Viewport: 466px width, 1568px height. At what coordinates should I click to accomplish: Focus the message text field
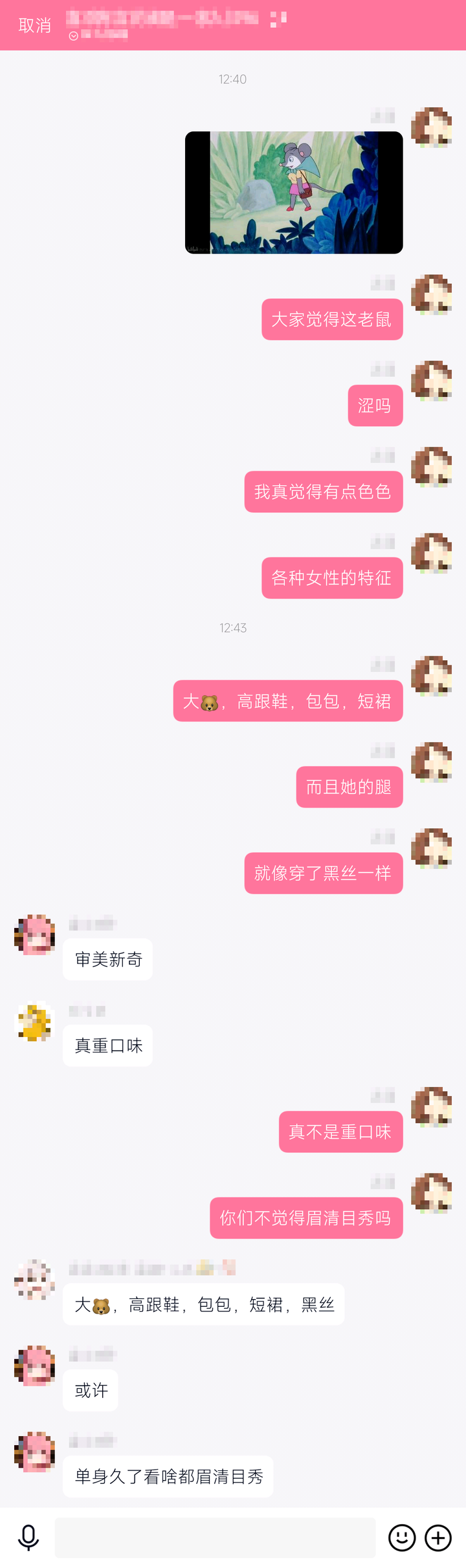pyautogui.click(x=215, y=1538)
